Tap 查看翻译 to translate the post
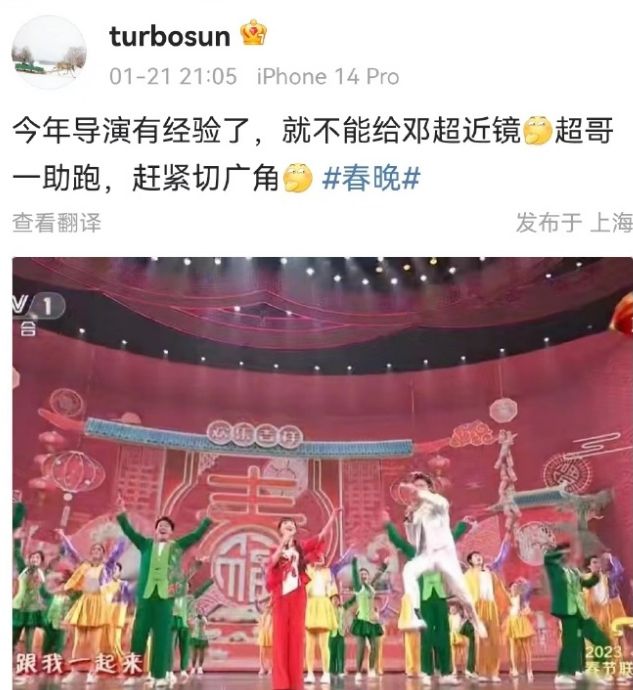 pyautogui.click(x=56, y=222)
